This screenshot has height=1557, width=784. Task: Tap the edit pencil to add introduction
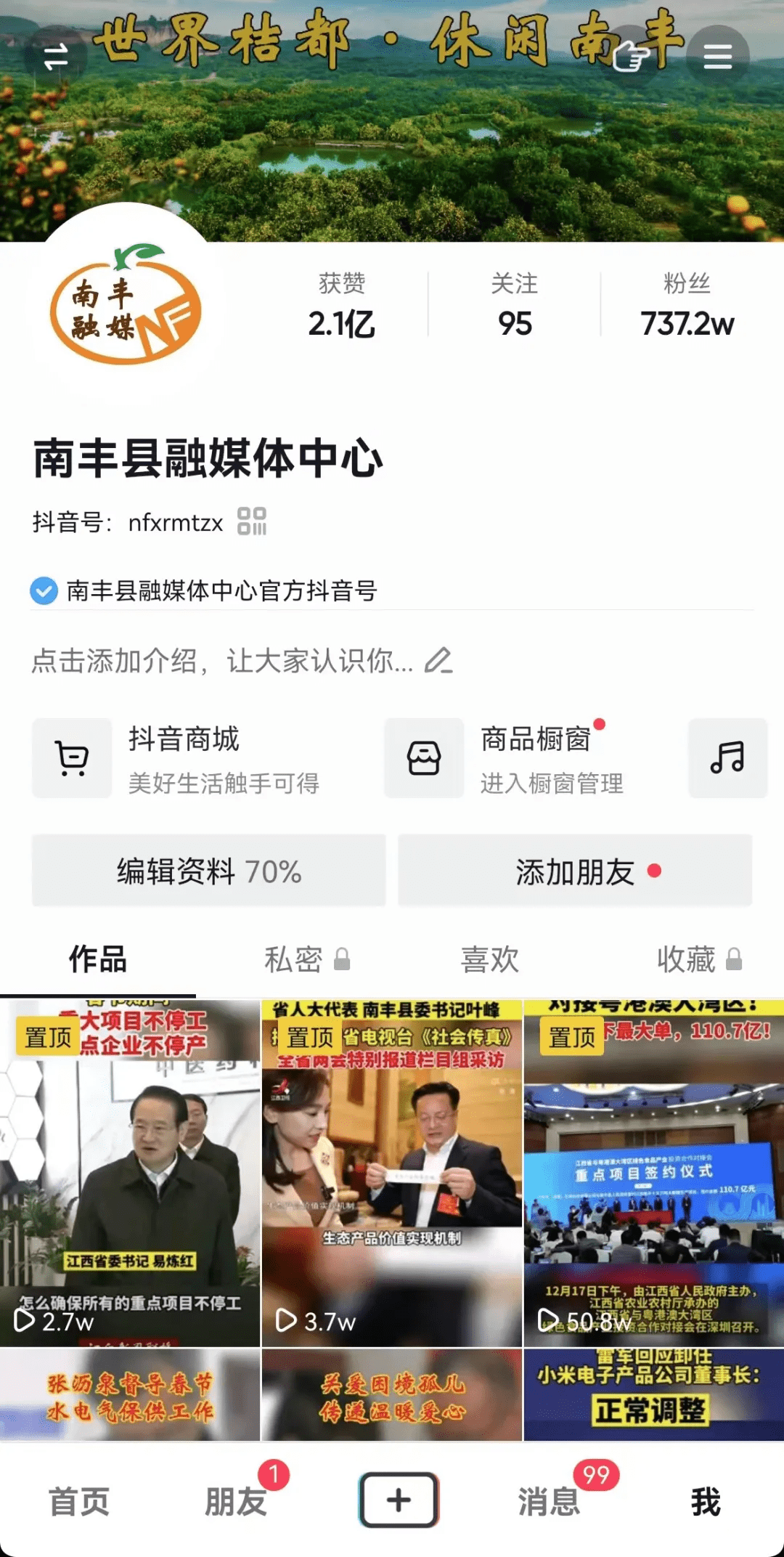pyautogui.click(x=441, y=661)
